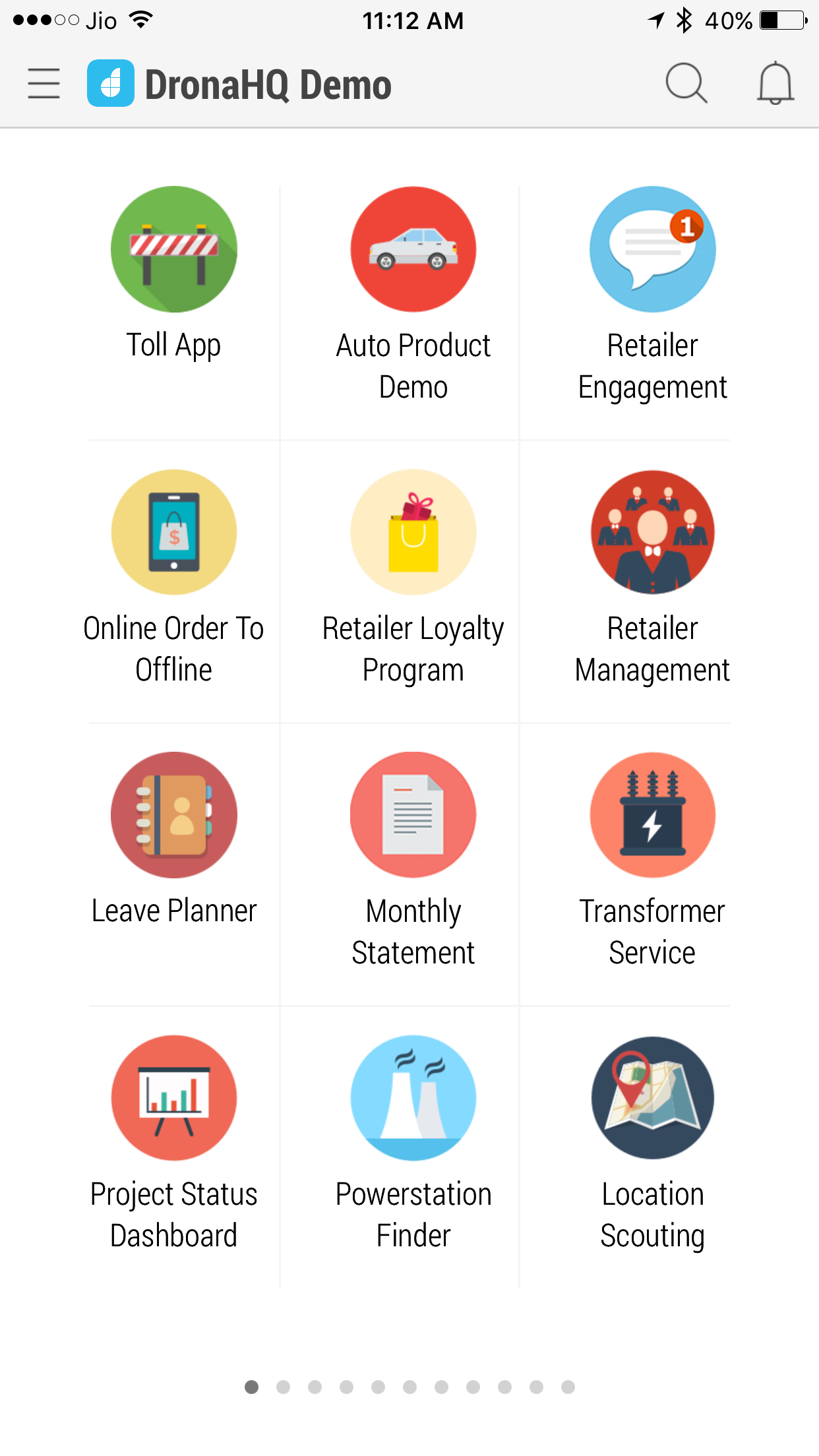Tap the search magnifier icon
Screen dimensions: 819x1456
pyautogui.click(x=686, y=84)
